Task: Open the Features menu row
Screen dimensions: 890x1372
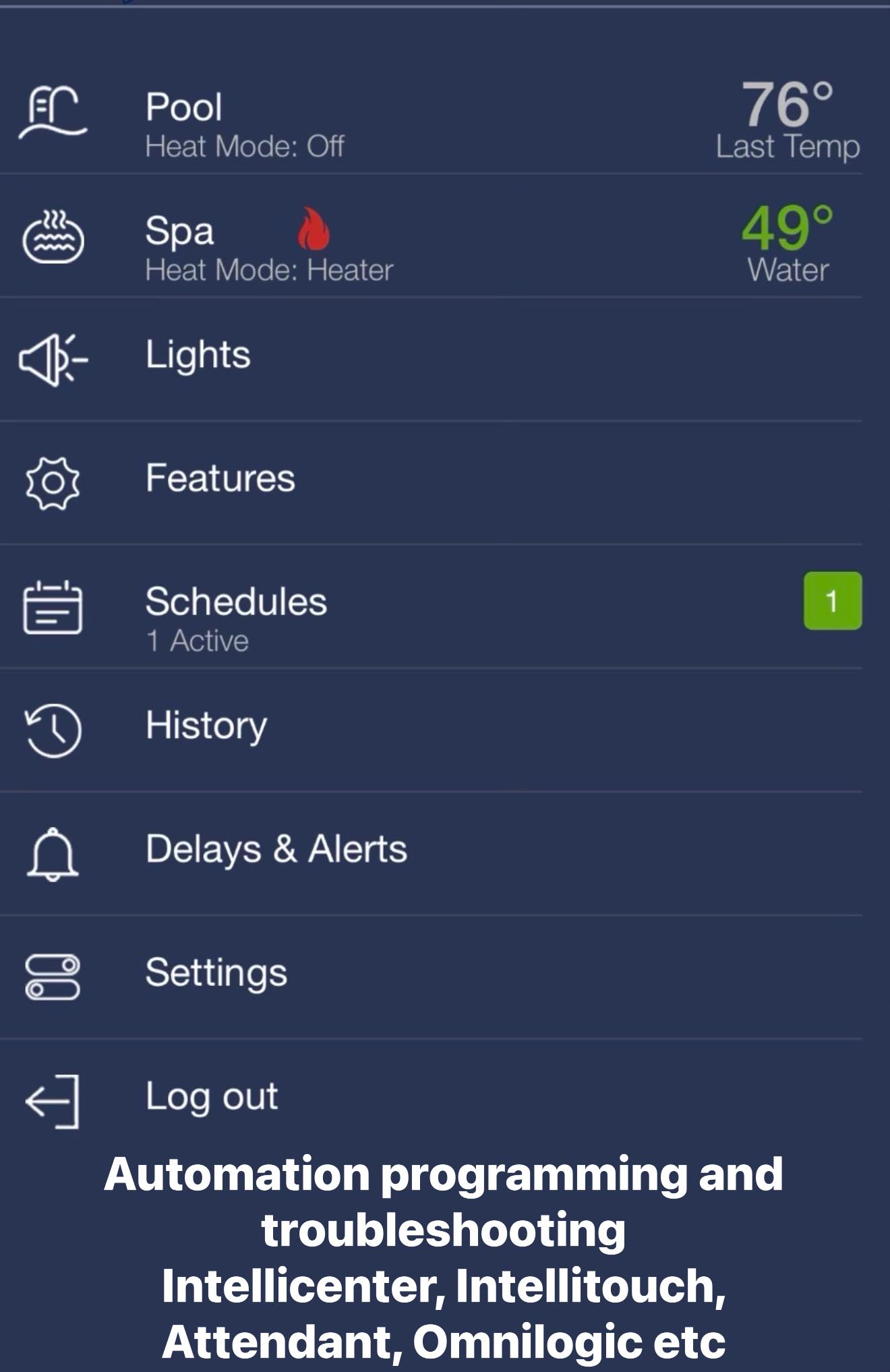Action: pyautogui.click(x=220, y=479)
